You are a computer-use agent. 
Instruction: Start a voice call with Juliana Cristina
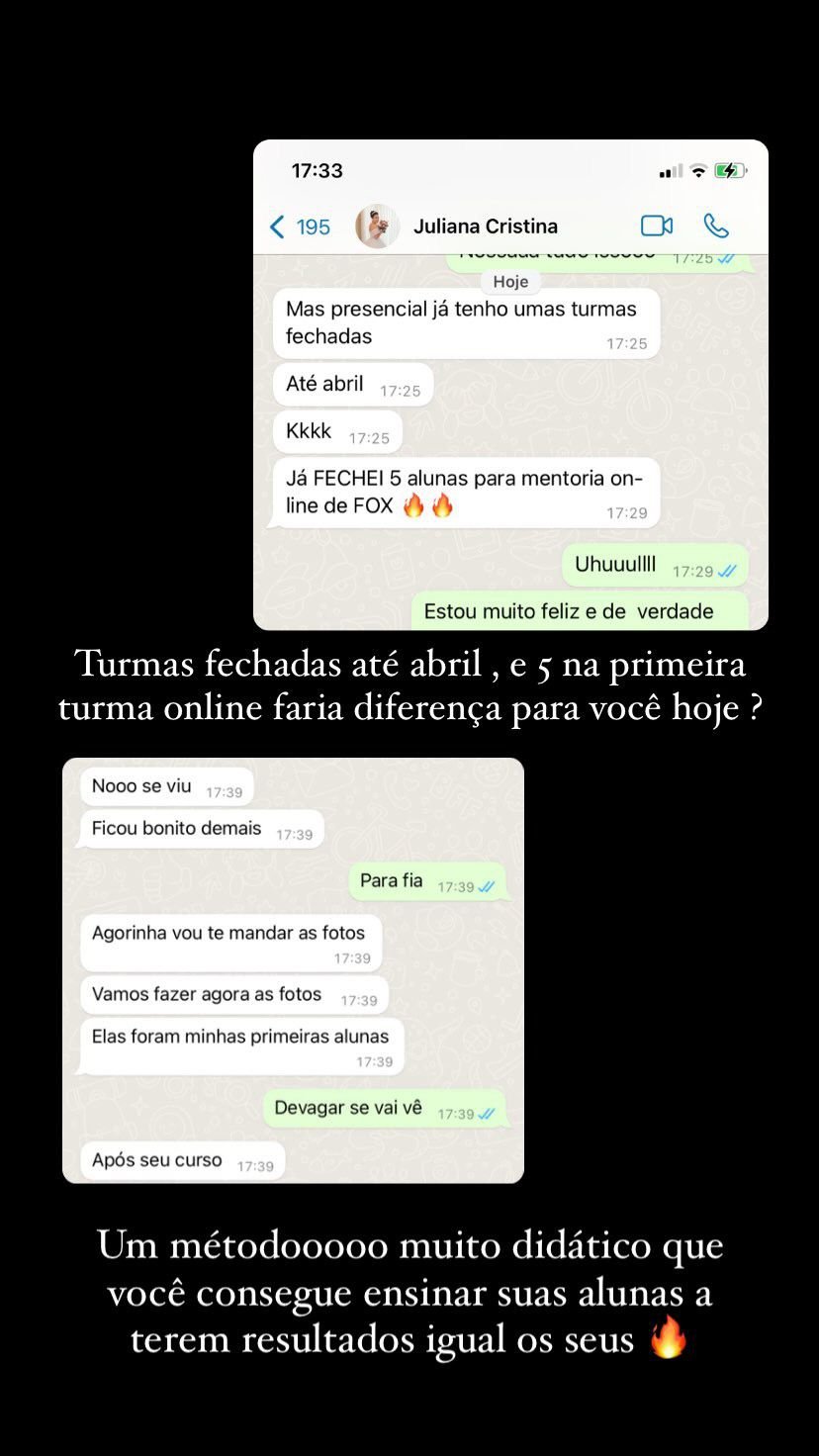pyautogui.click(x=715, y=226)
